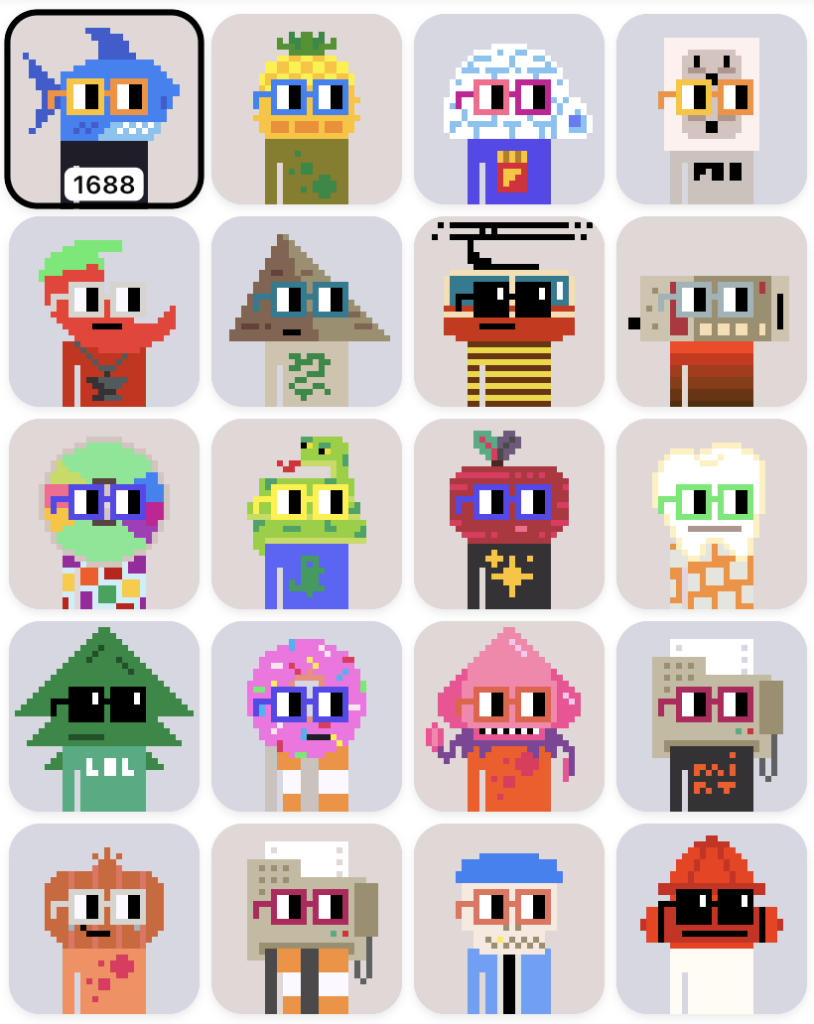Screen dimensions: 814x1024
Task: Select the red chili pepper head noun
Action: tap(104, 312)
